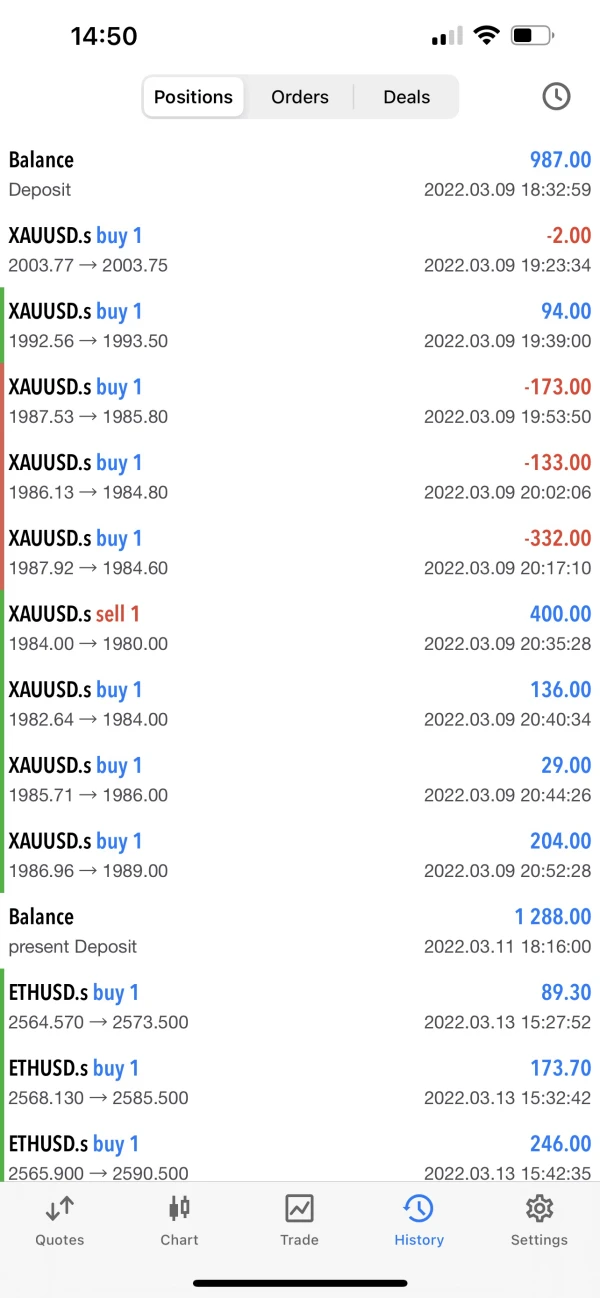The width and height of the screenshot is (600, 1298).
Task: Expand the XAUUSD.s trade with -2.00 loss
Action: [x=300, y=250]
